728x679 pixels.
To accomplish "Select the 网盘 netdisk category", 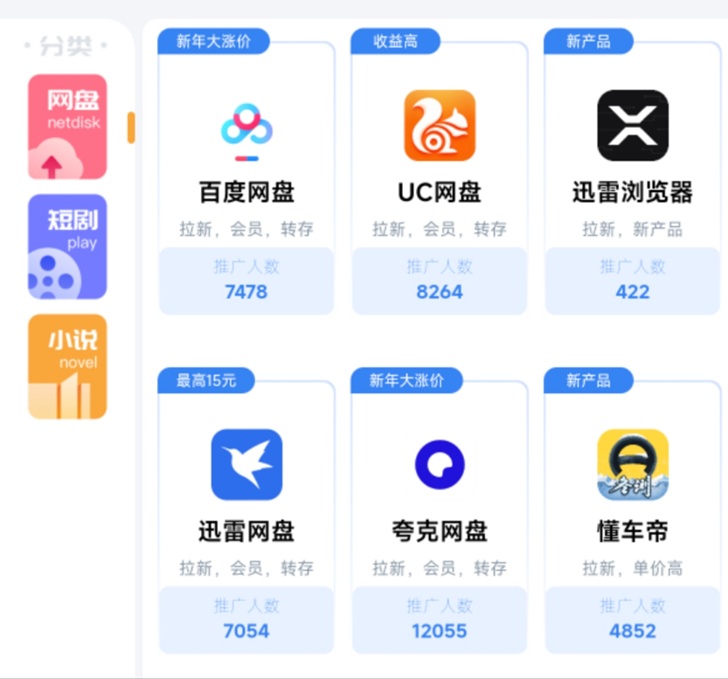I will pos(67,127).
